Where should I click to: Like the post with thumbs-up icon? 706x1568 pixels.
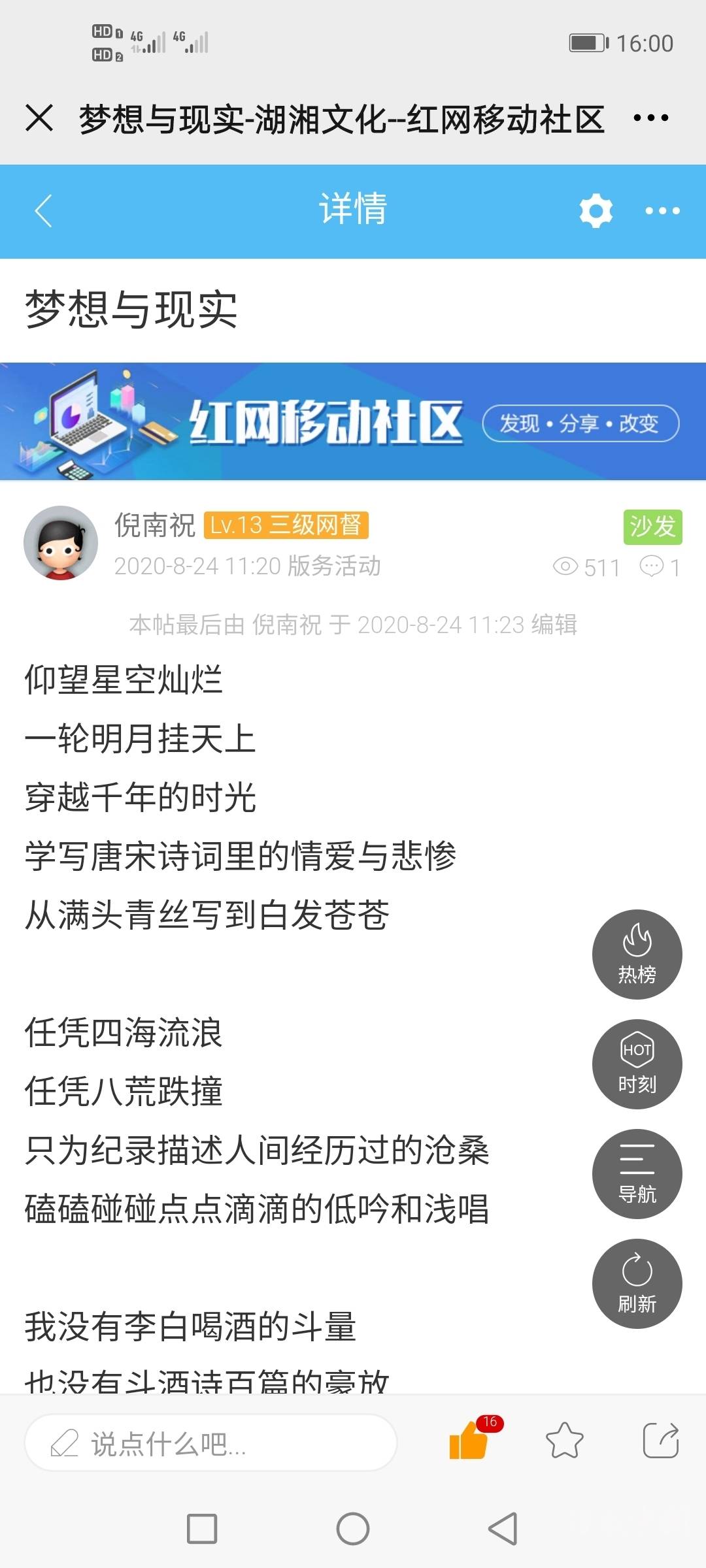coord(469,1441)
